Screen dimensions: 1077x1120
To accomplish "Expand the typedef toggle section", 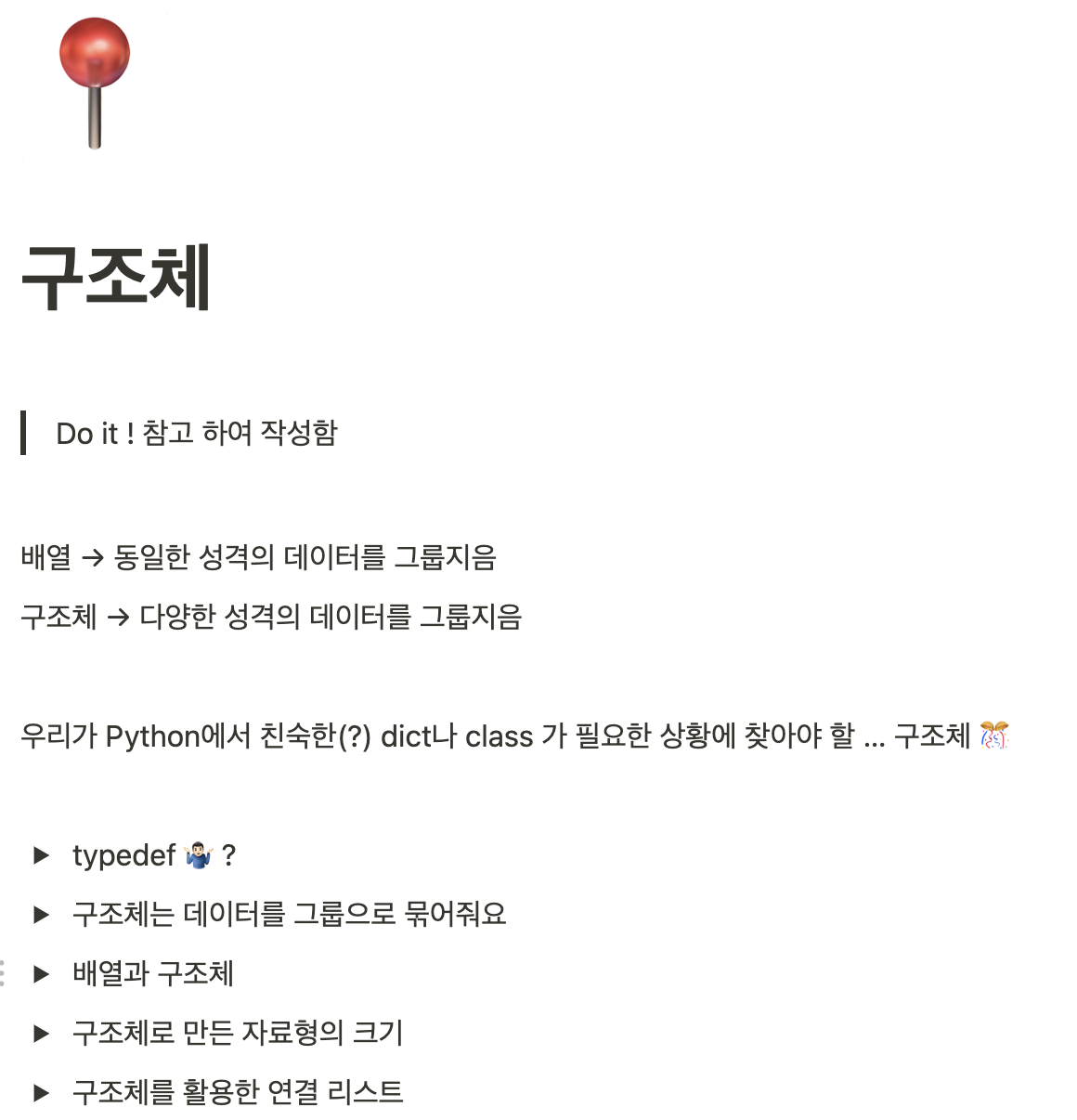I will (x=41, y=855).
